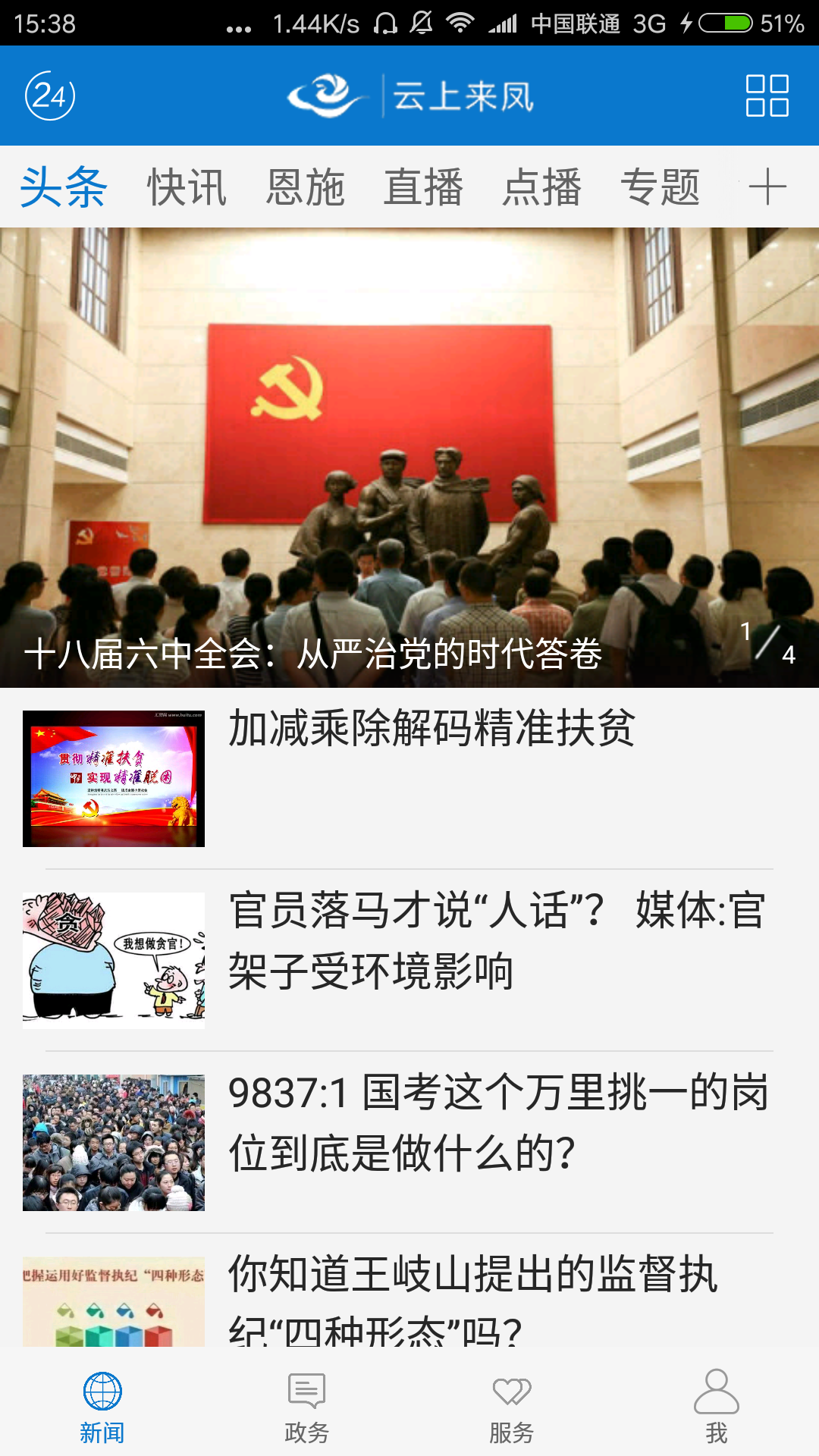Open the grid menu icon
The width and height of the screenshot is (819, 1456).
pos(767,96)
